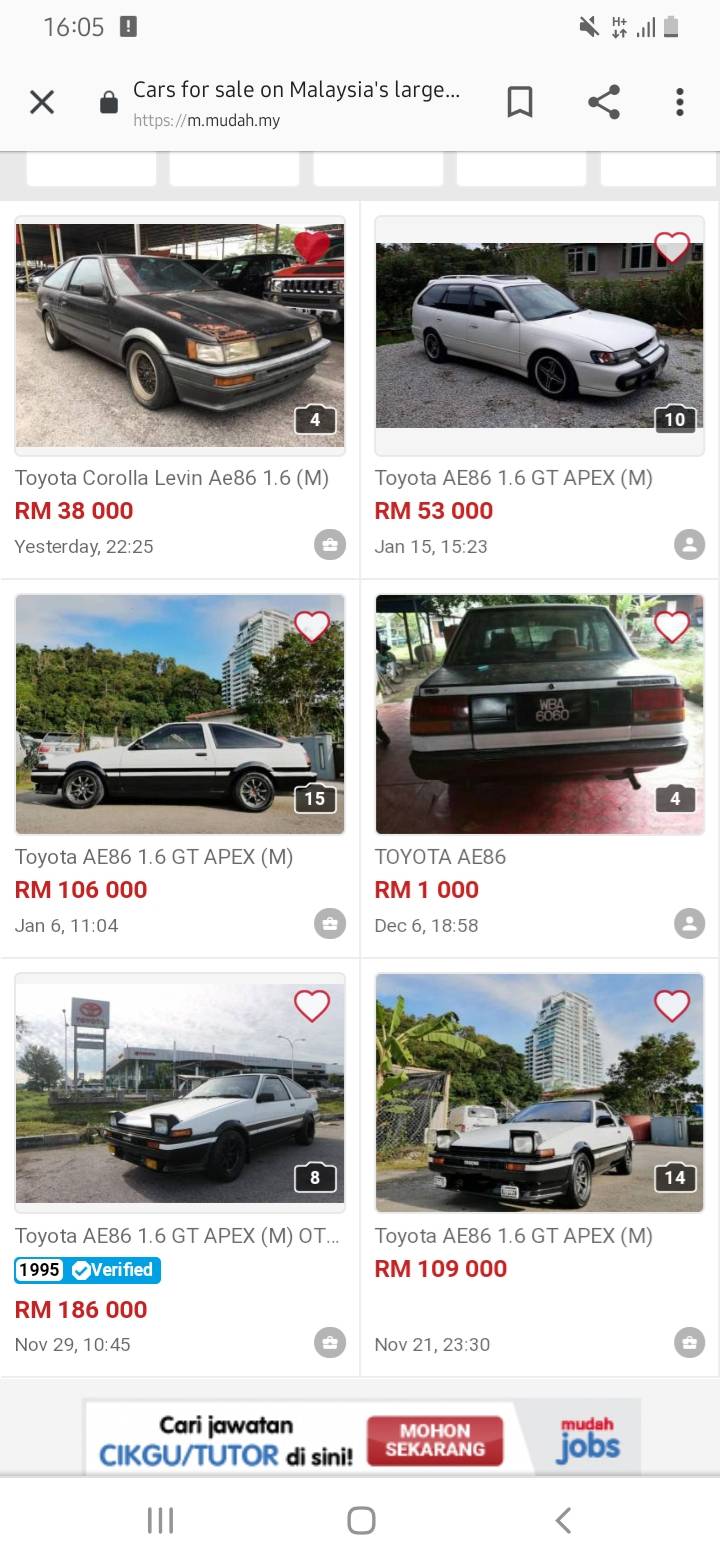This screenshot has height=1560, width=720.
Task: Go to the phone's home screen
Action: (361, 1521)
